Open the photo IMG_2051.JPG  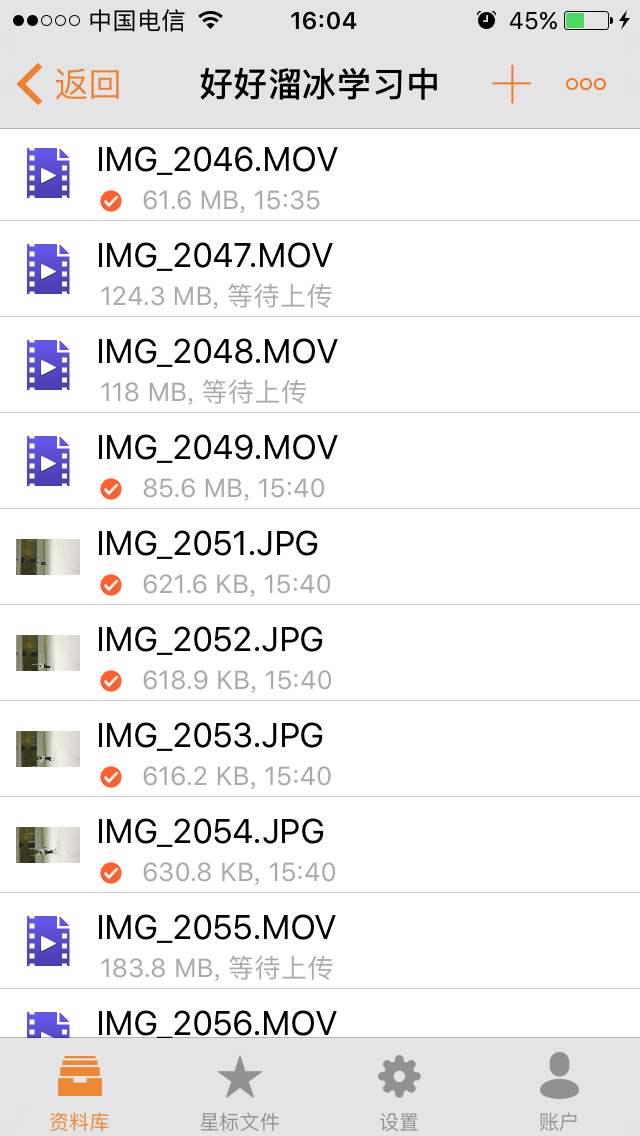(320, 557)
